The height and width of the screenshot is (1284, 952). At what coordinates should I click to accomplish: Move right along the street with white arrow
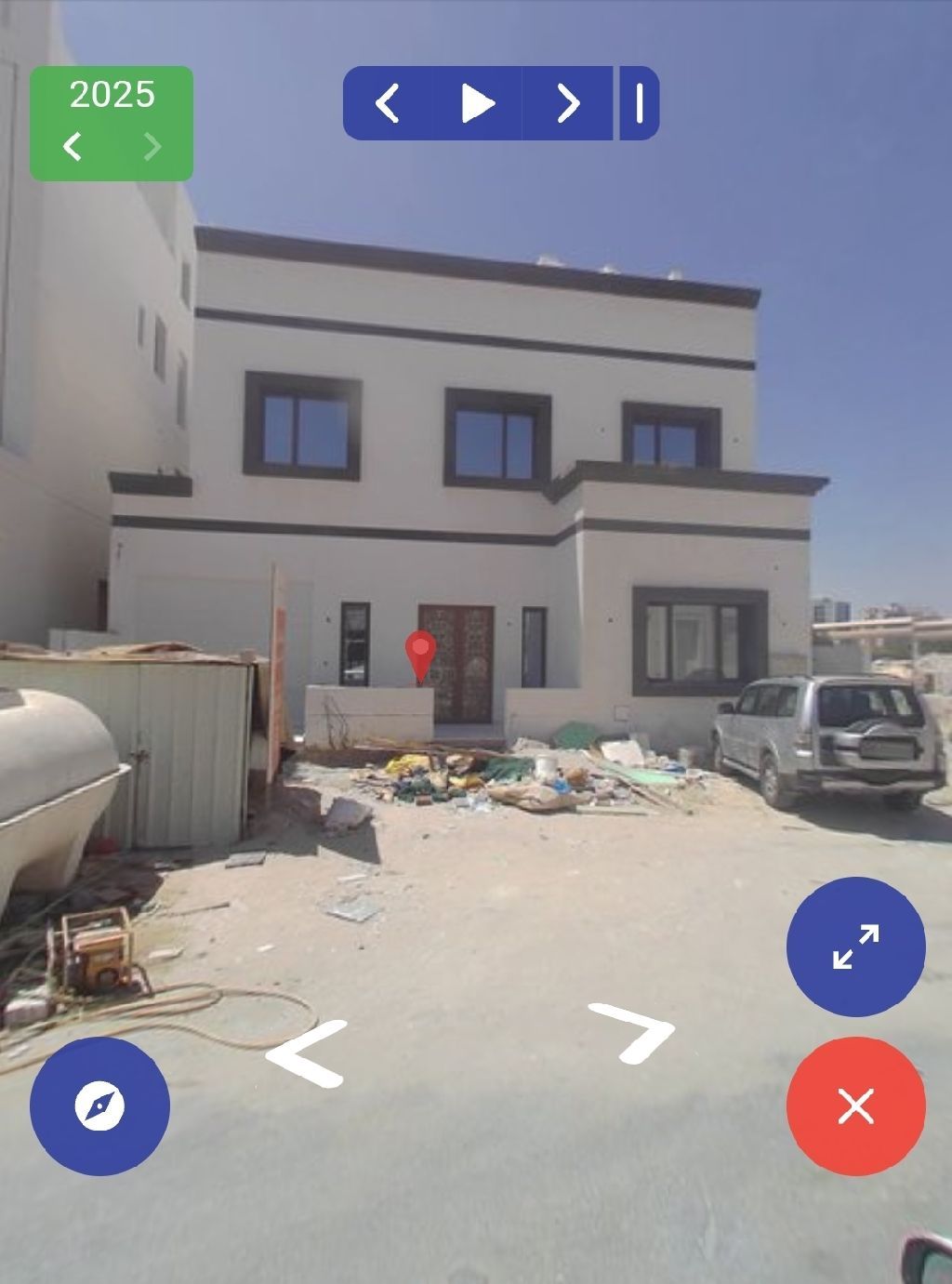(x=635, y=1032)
